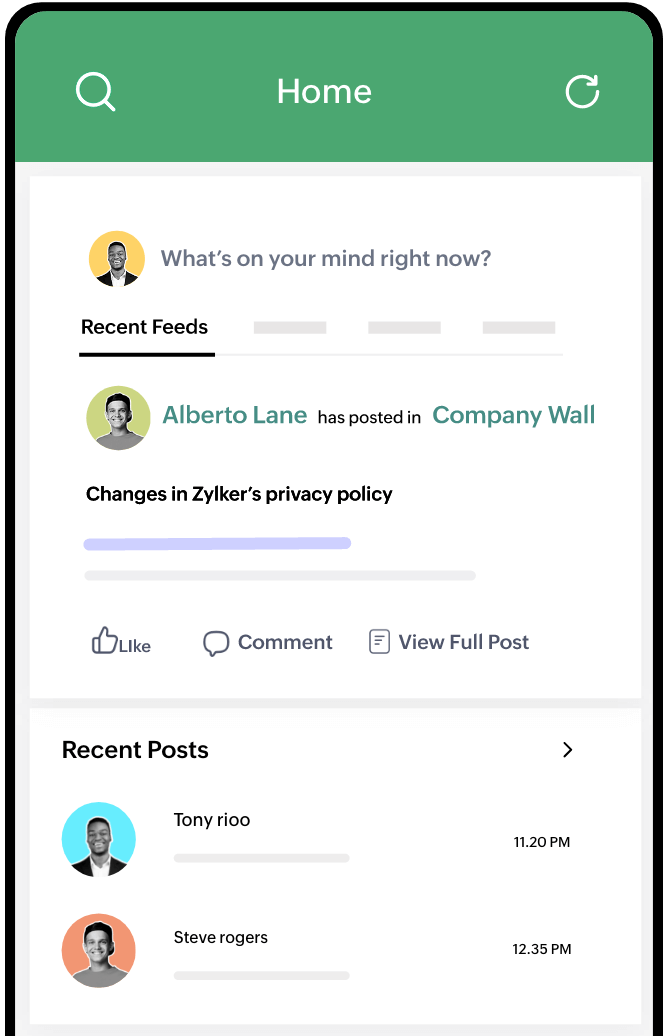The image size is (670, 1036).
Task: Open Alberto Lane's profile
Action: click(234, 415)
